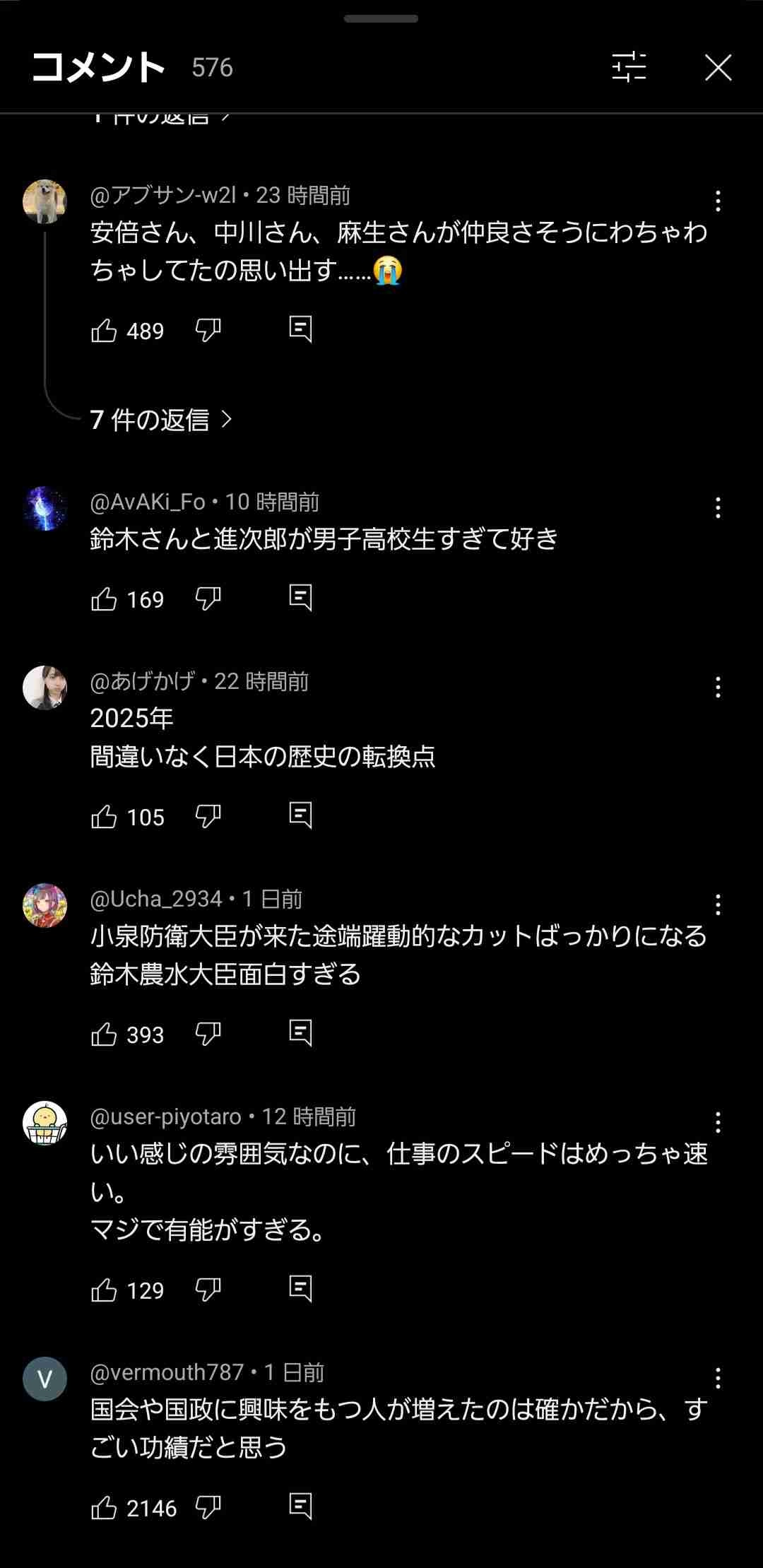Screen dimensions: 763x1568
Task: Reply to @AvAKi_Fo's comment
Action: [300, 599]
